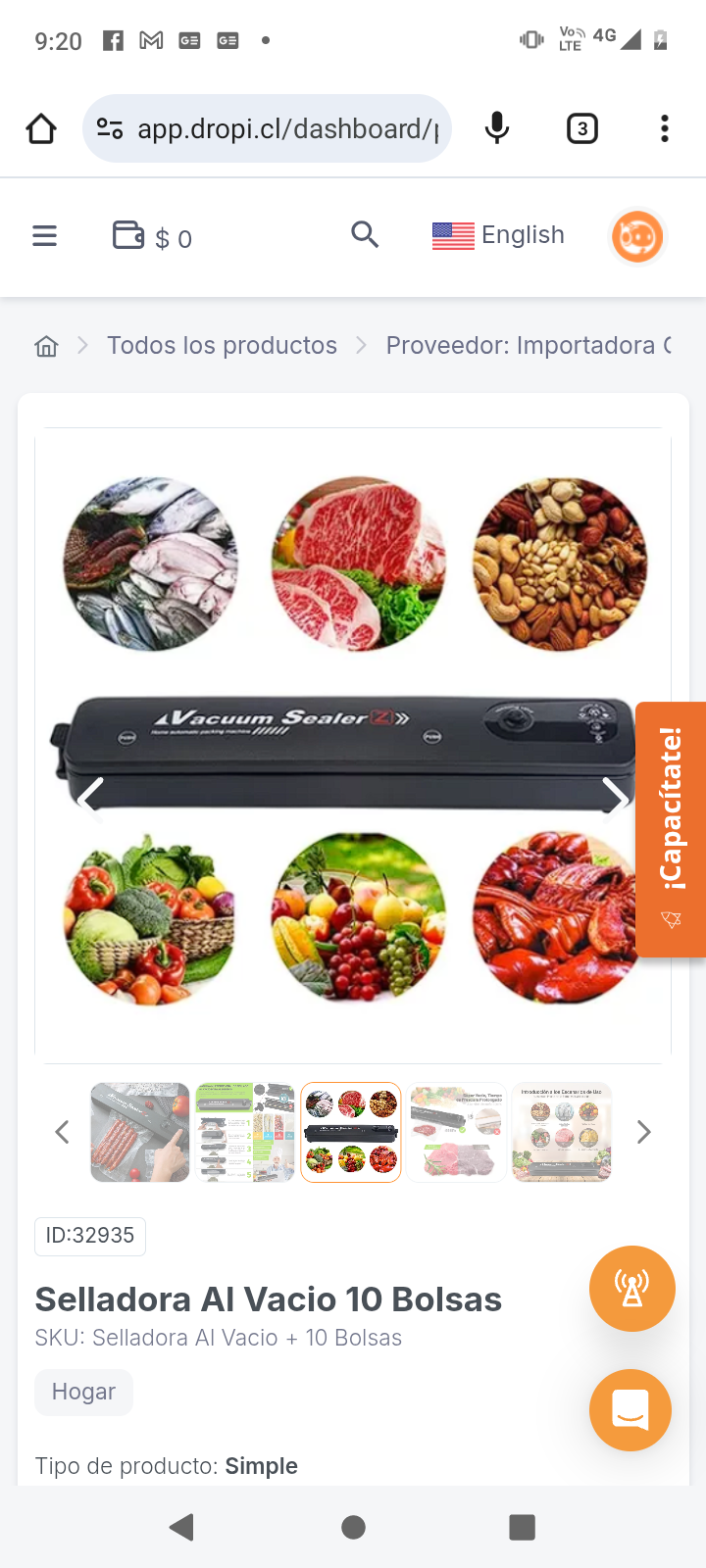Tap the orange broadcast antenna button
Viewport: 706px width, 1568px height.
point(631,1289)
